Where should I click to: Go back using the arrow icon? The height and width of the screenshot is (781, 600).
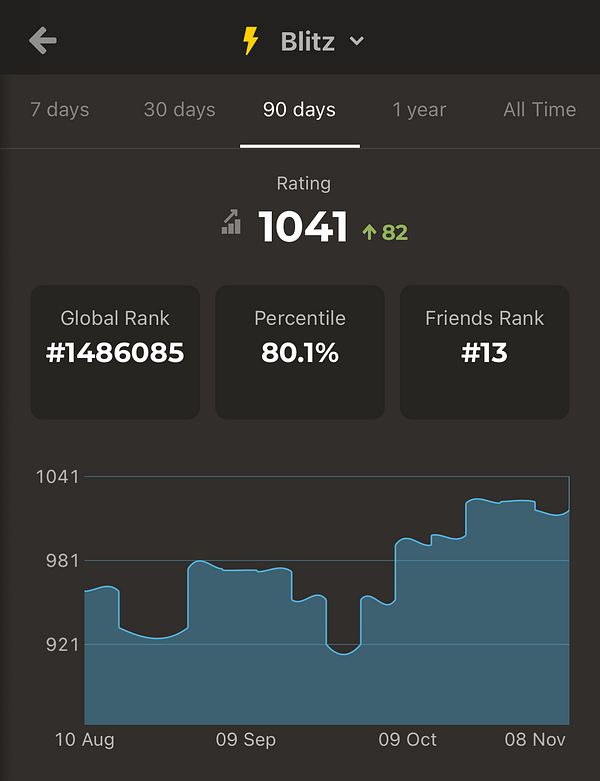click(43, 41)
